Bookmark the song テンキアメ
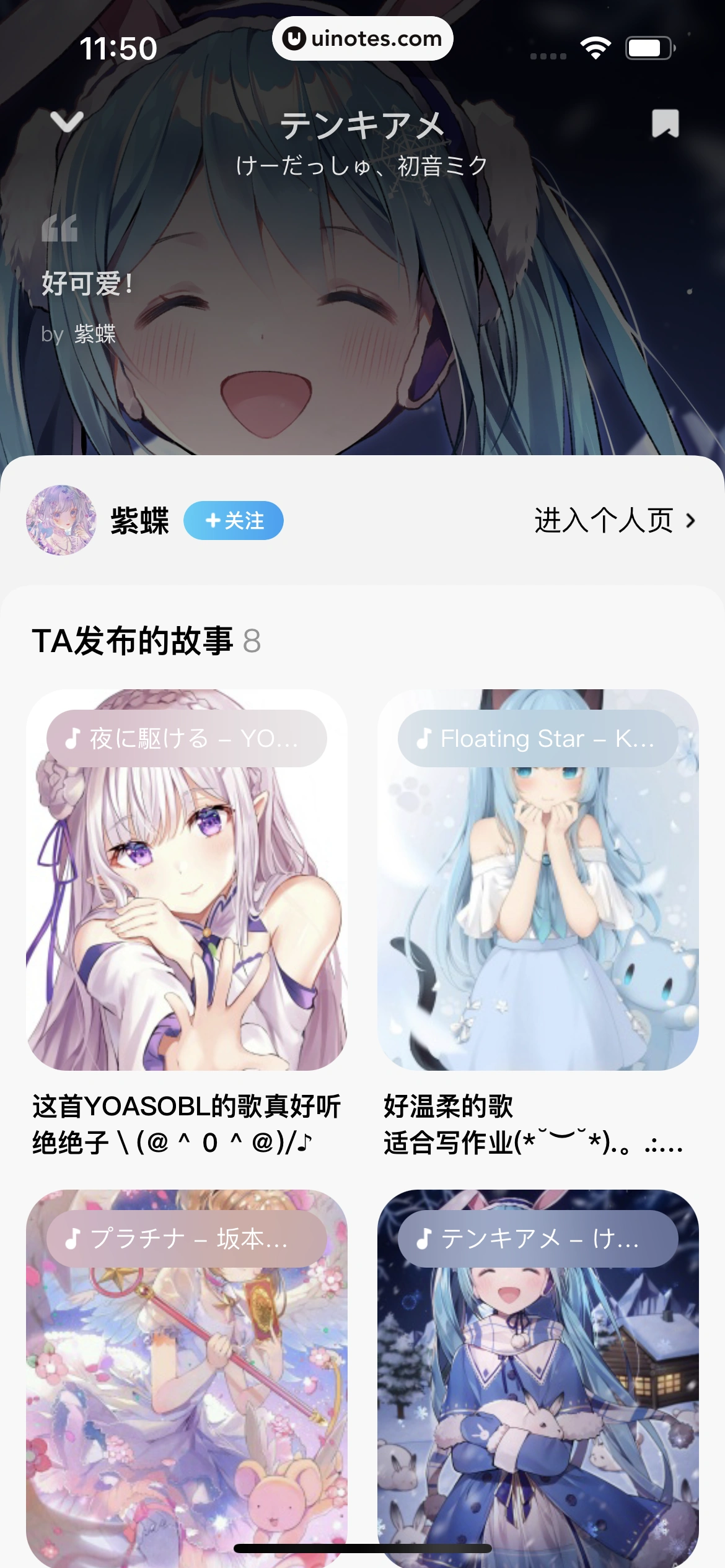Image resolution: width=725 pixels, height=1568 pixels. [x=666, y=123]
